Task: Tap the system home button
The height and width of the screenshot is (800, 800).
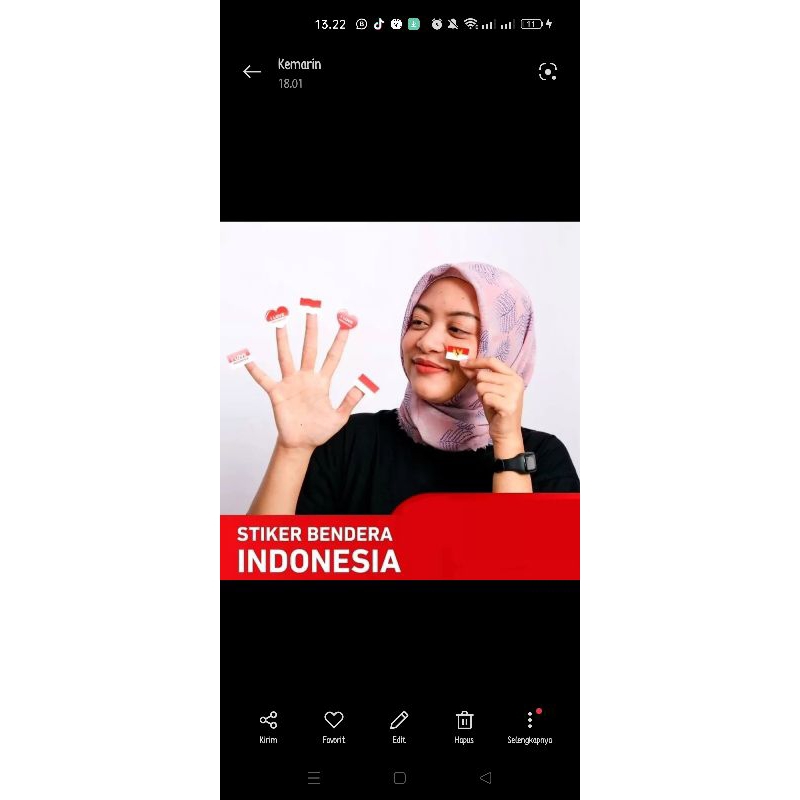Action: tap(400, 778)
